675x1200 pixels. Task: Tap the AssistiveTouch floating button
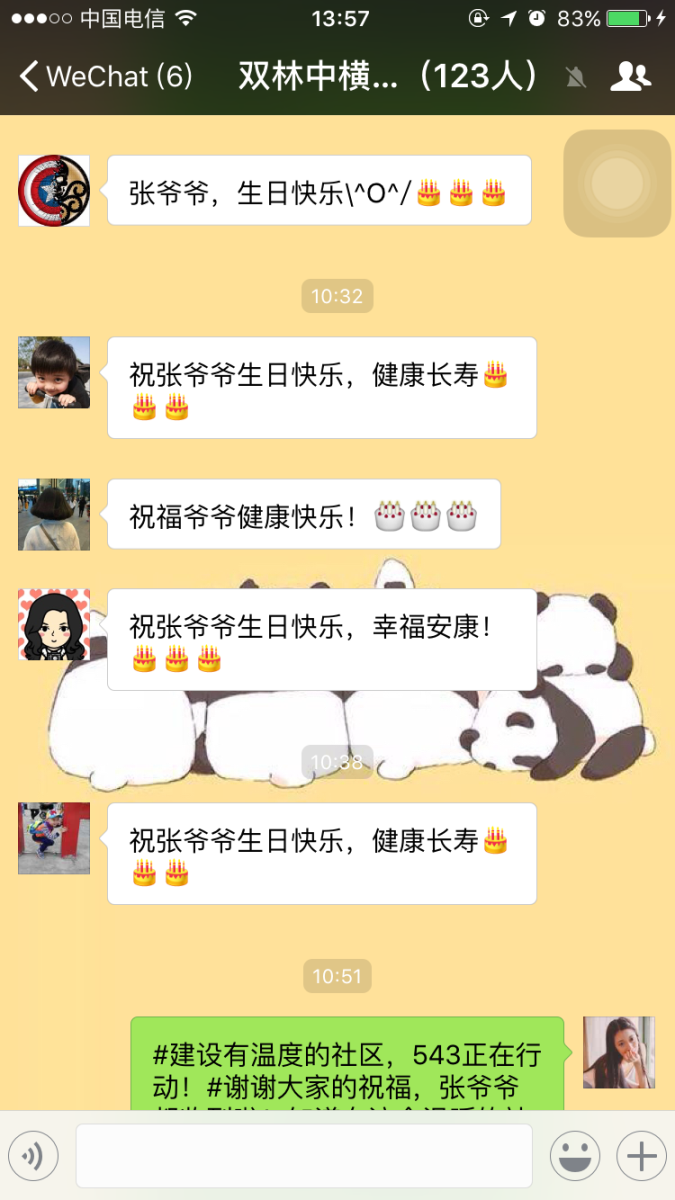click(617, 183)
